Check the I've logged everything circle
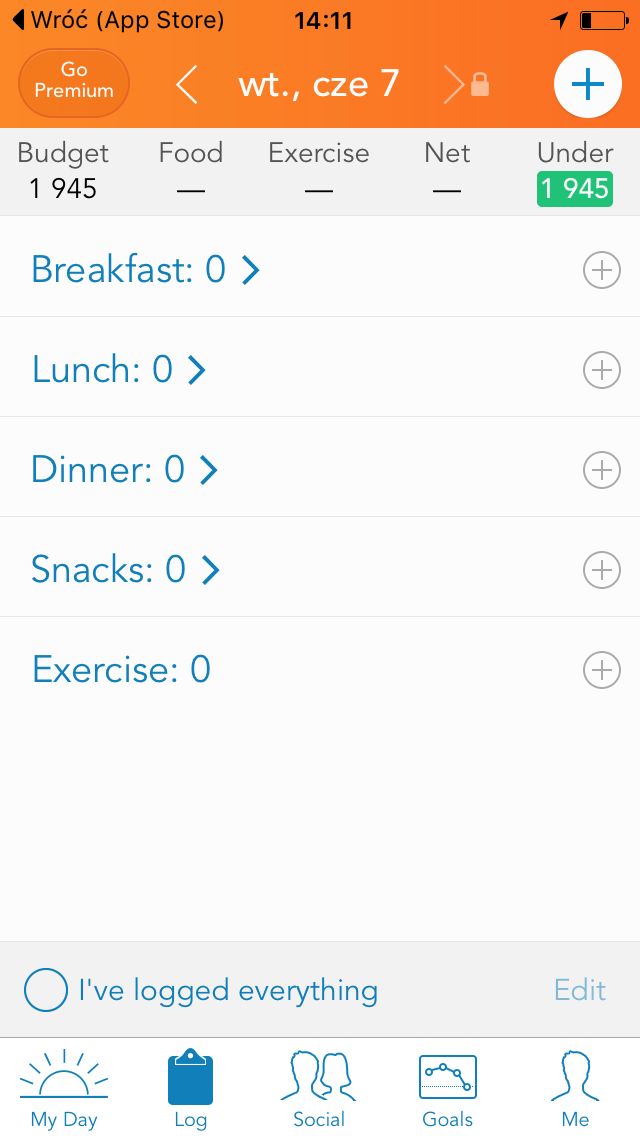The height and width of the screenshot is (1136, 640). point(46,990)
